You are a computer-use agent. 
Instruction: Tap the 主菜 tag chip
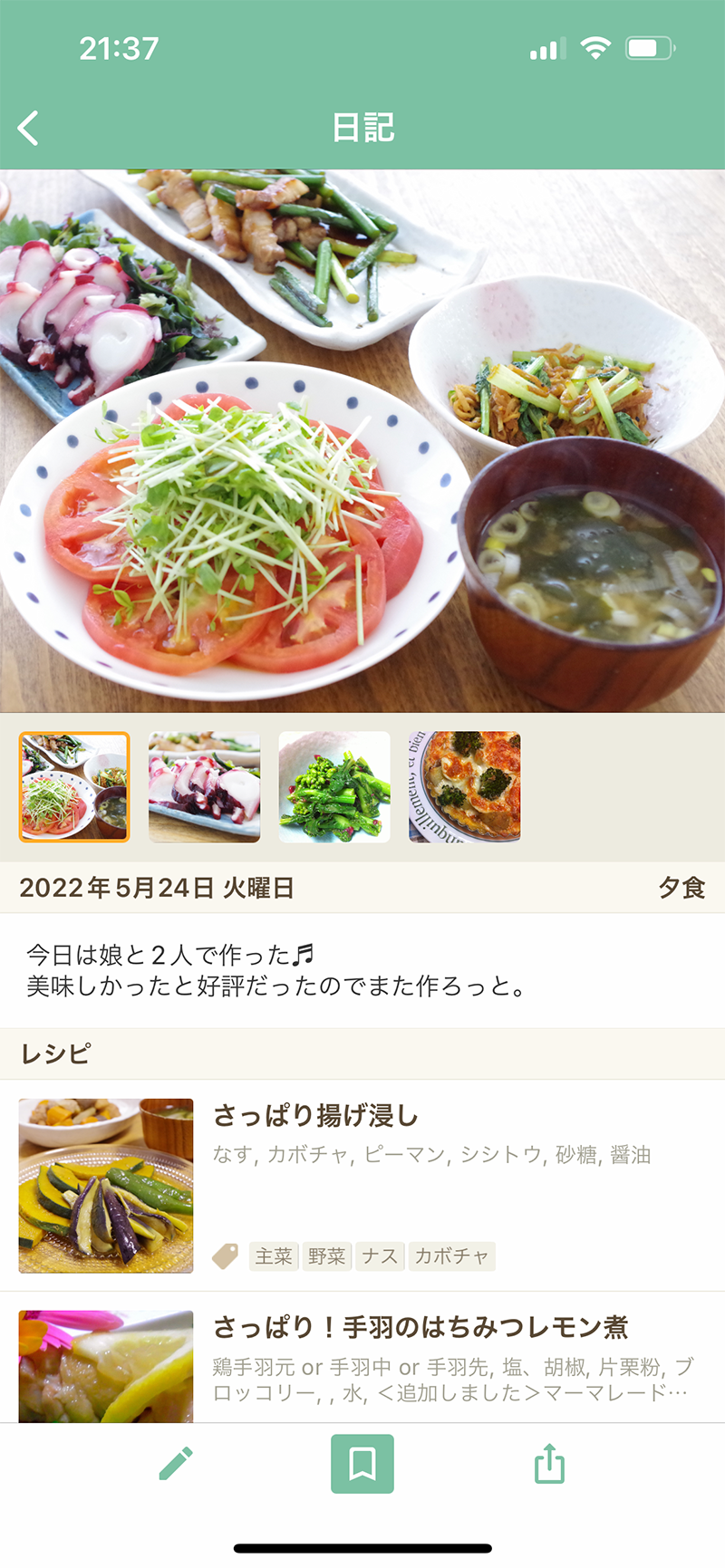coord(274,1256)
